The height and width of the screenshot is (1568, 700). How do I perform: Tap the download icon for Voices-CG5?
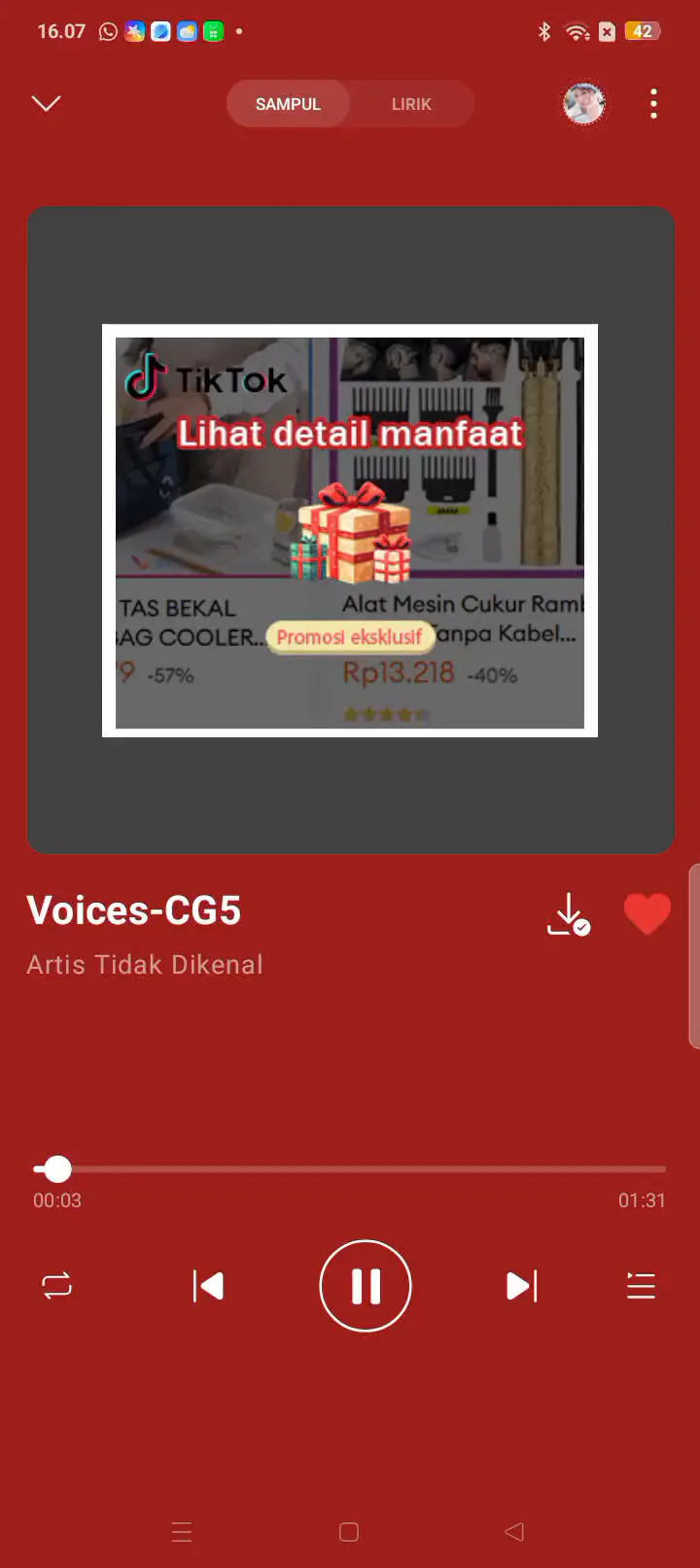tap(569, 914)
